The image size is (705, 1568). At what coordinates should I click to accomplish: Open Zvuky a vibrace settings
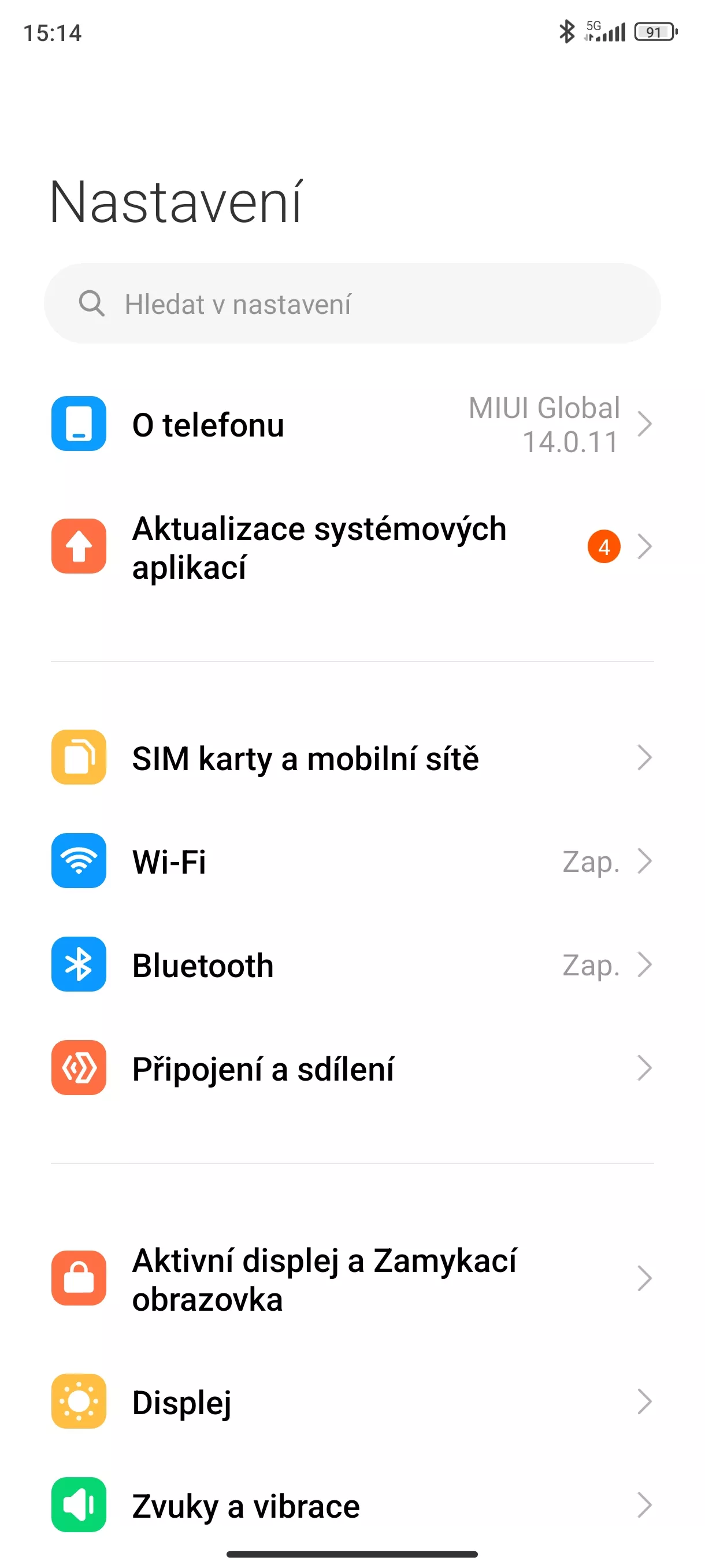(352, 1505)
